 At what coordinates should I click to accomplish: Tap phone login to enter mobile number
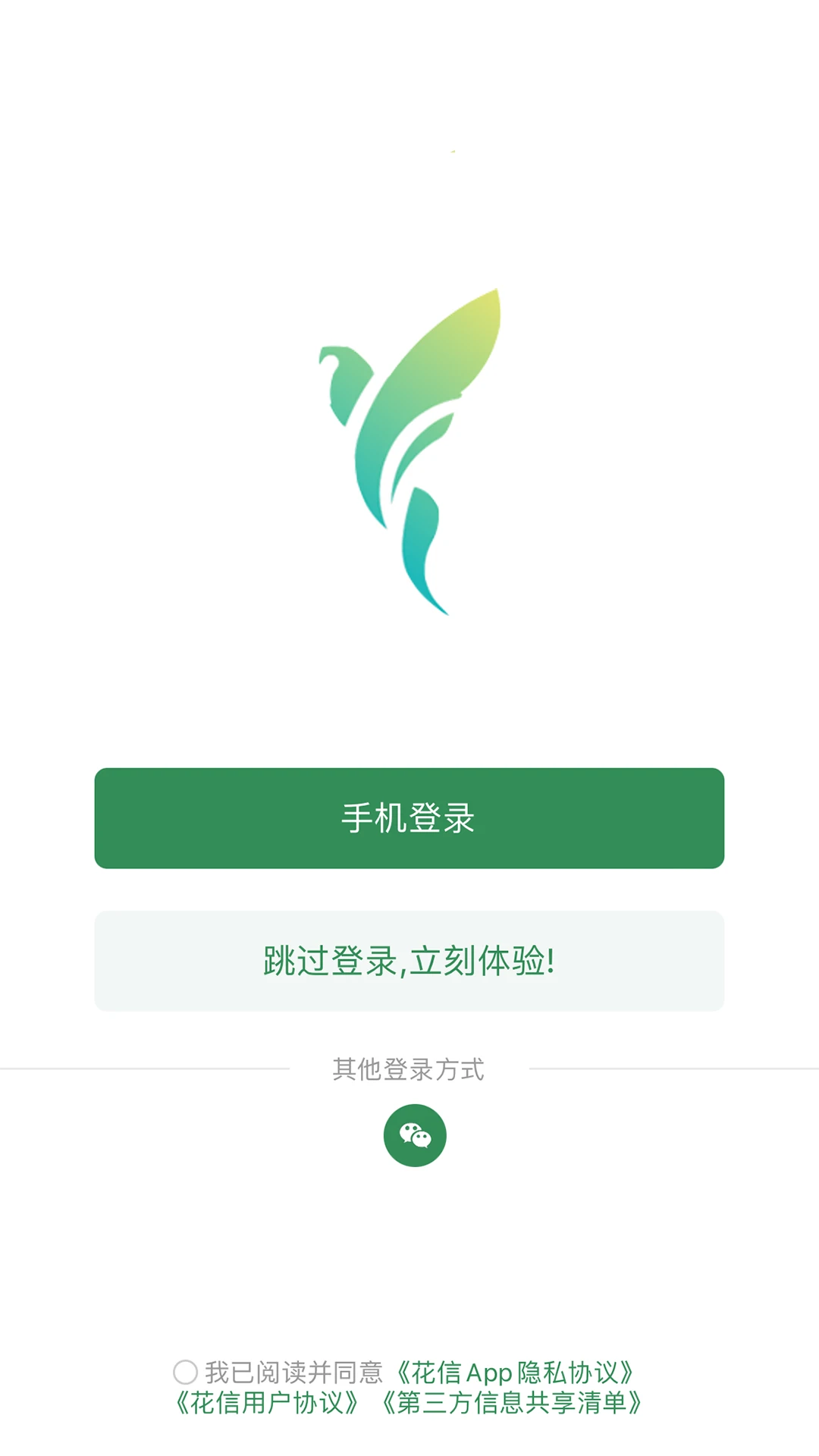(x=409, y=817)
